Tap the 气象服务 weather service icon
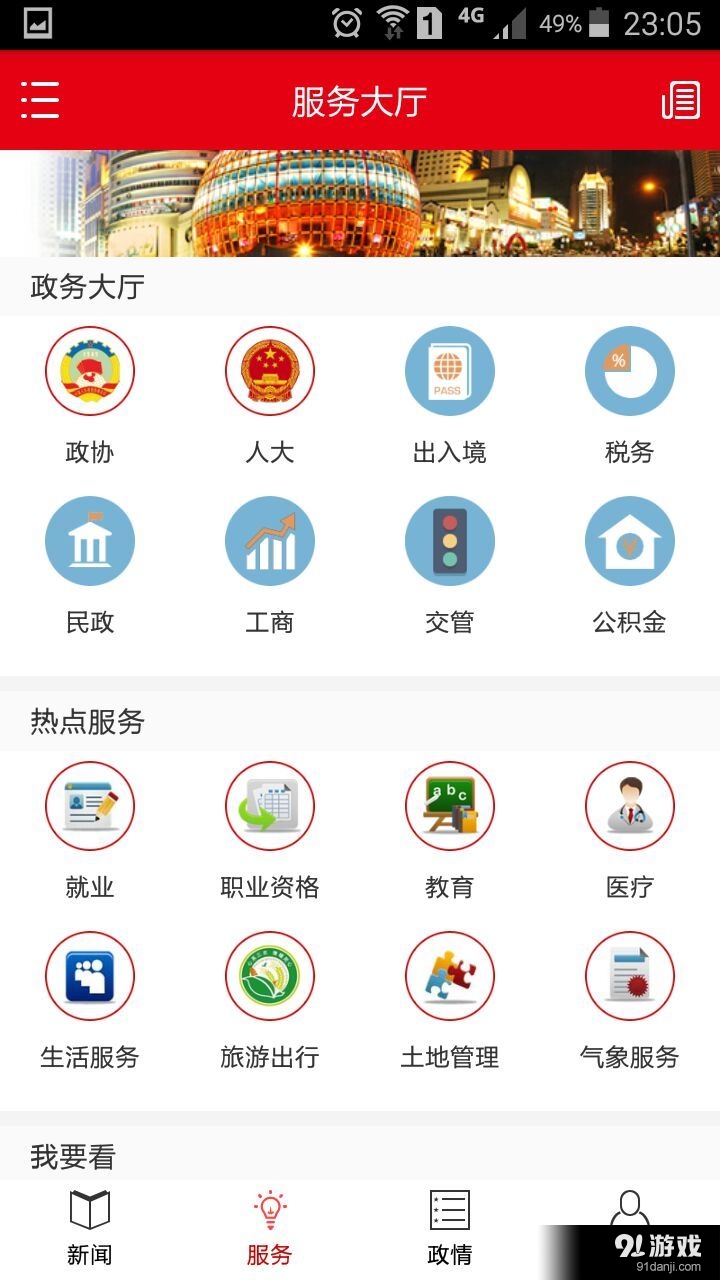This screenshot has width=720, height=1280. pyautogui.click(x=629, y=976)
